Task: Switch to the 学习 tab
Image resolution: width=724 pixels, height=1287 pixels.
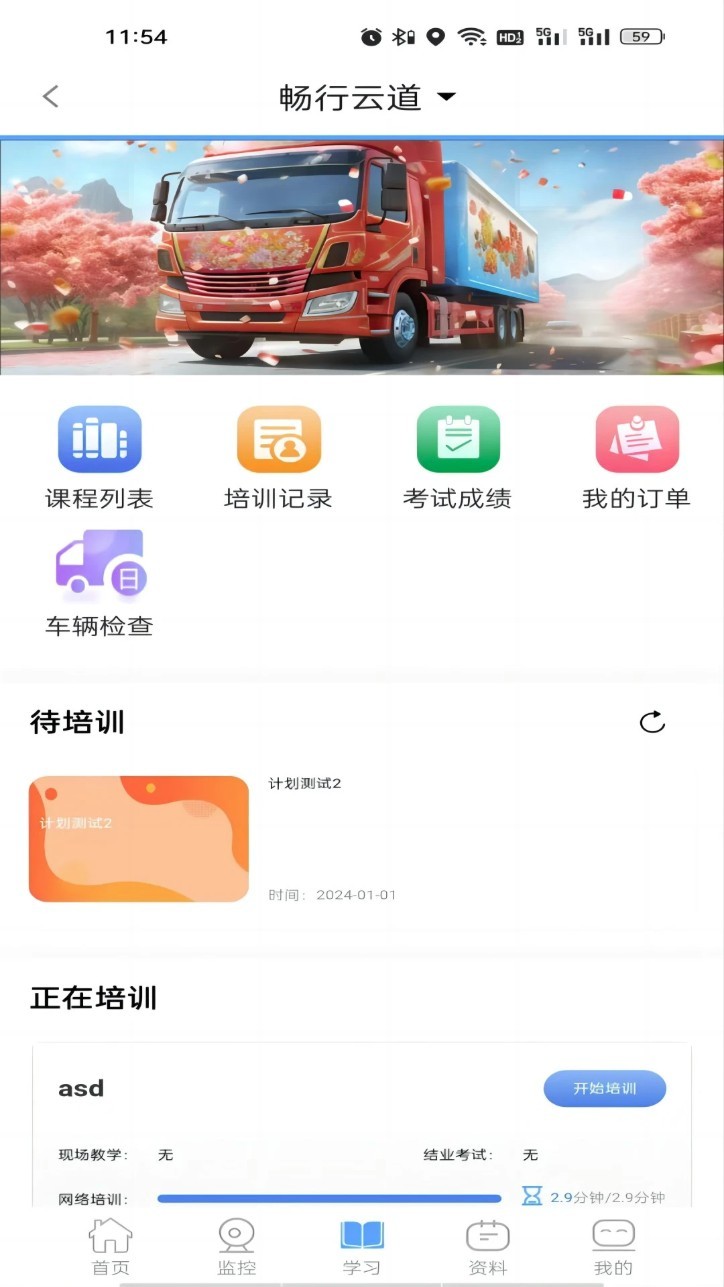Action: [x=362, y=1243]
